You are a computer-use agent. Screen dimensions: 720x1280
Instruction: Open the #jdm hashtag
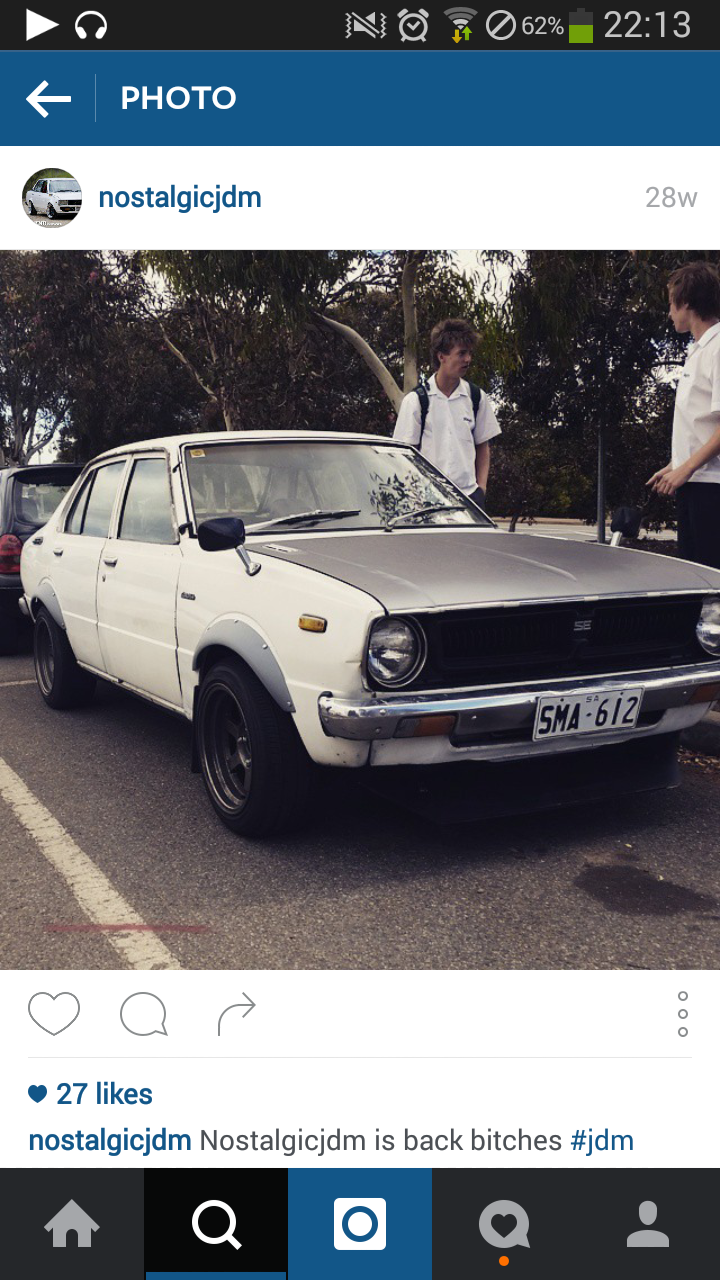click(x=602, y=1140)
